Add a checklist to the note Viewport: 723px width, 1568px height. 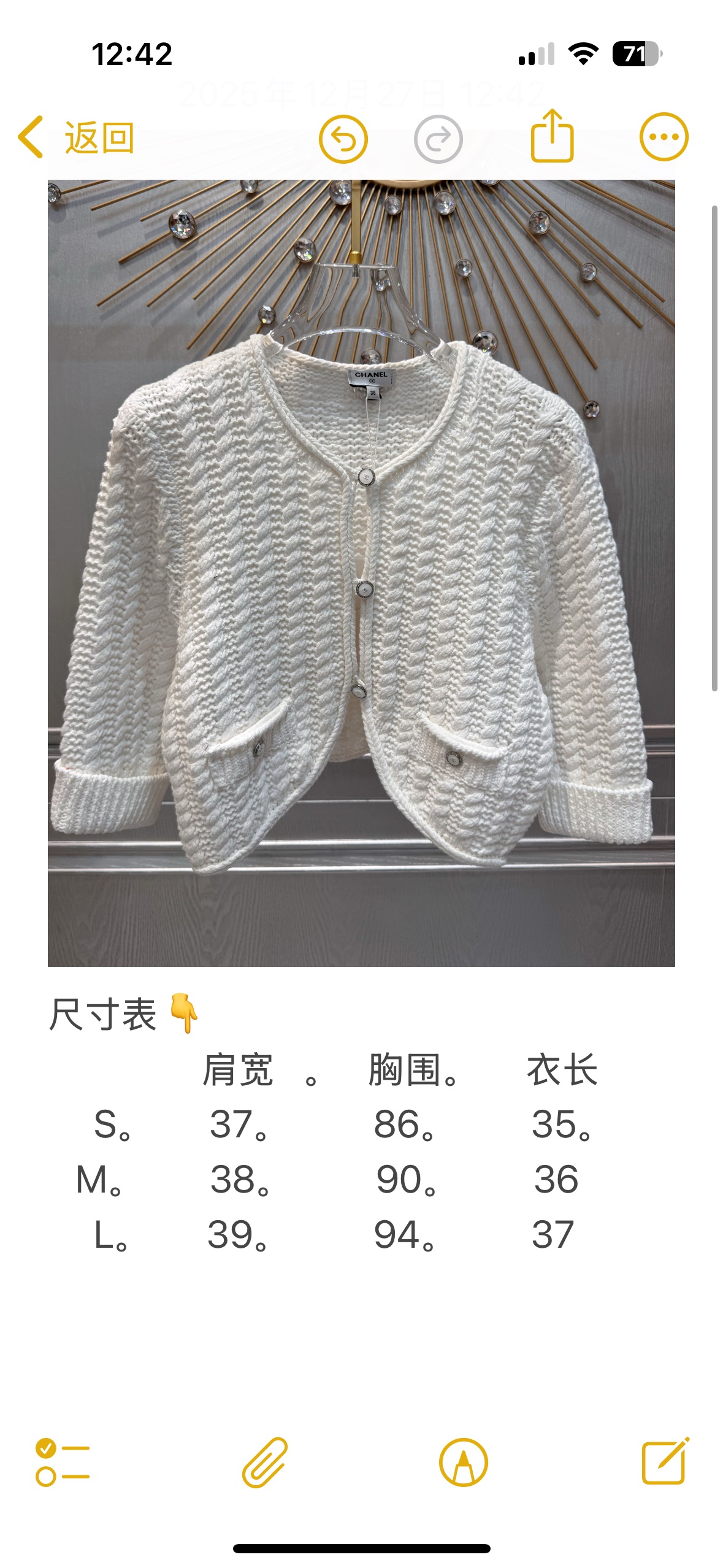point(63,1462)
